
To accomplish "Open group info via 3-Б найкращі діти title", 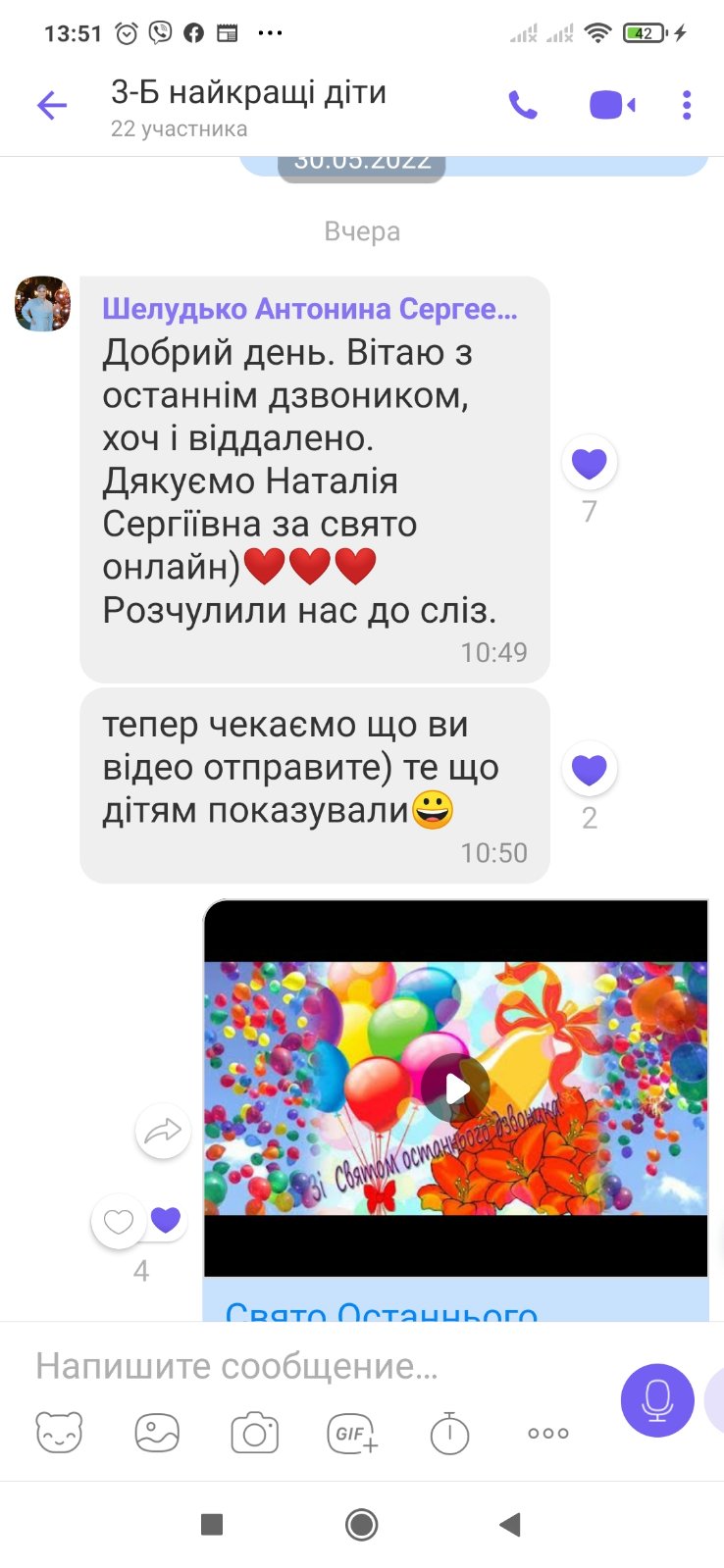I will 248,92.
